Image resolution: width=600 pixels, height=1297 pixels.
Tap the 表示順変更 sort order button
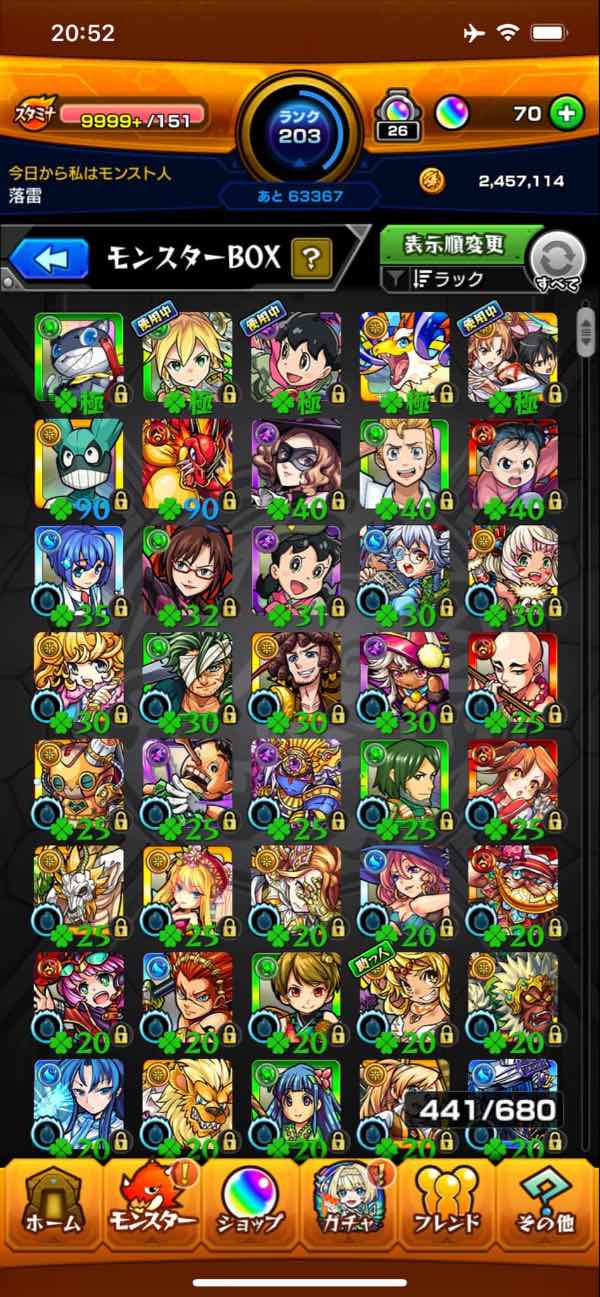[453, 244]
